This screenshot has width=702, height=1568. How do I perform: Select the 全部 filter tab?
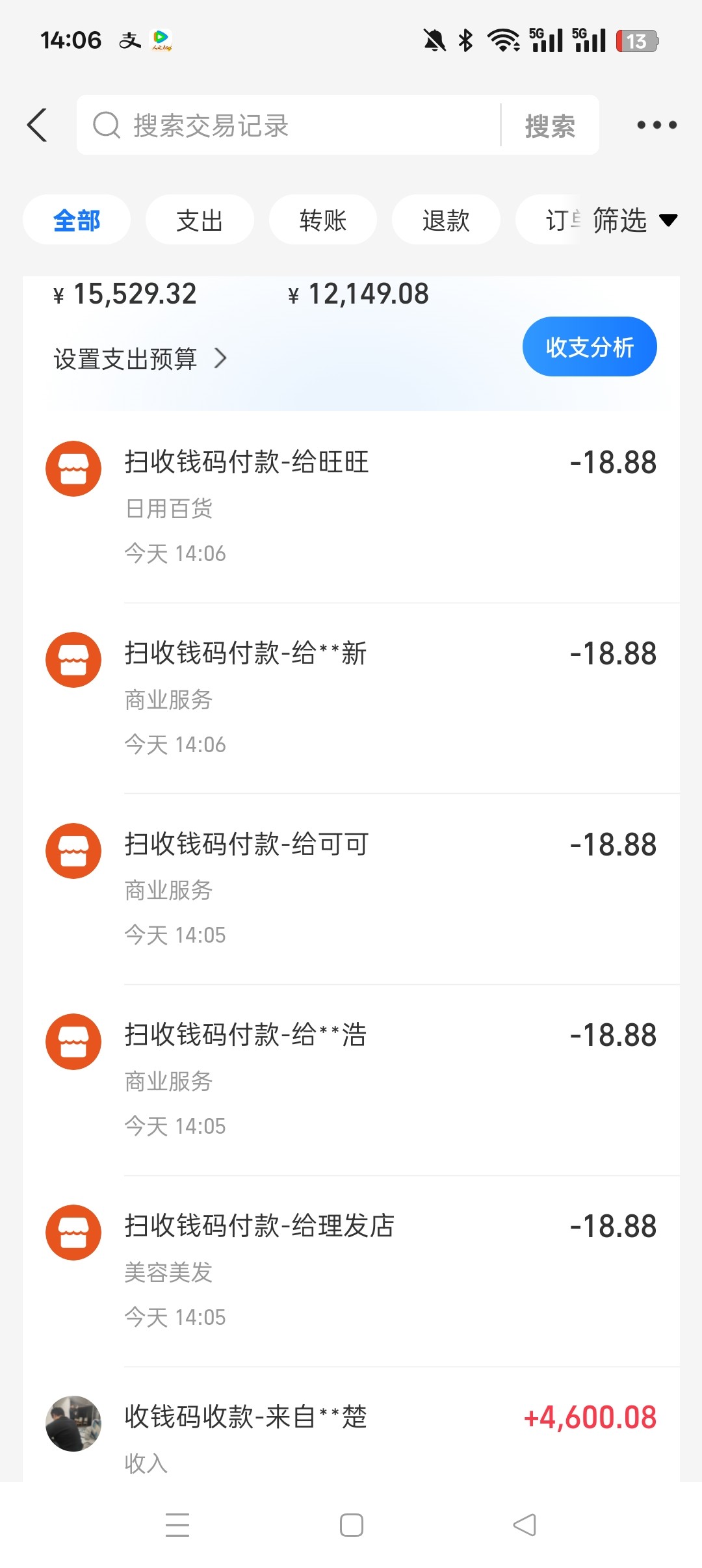point(77,220)
